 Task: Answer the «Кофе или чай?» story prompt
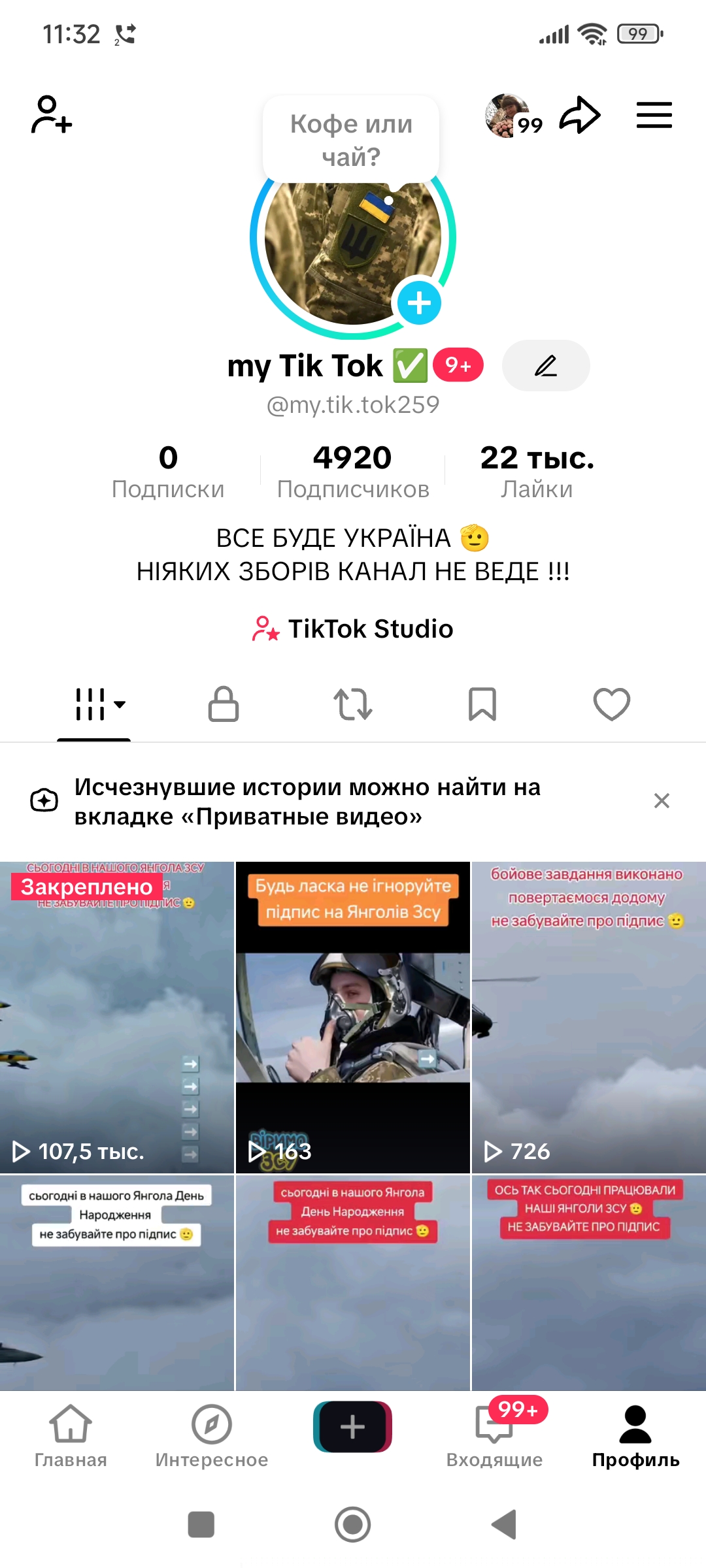[351, 139]
